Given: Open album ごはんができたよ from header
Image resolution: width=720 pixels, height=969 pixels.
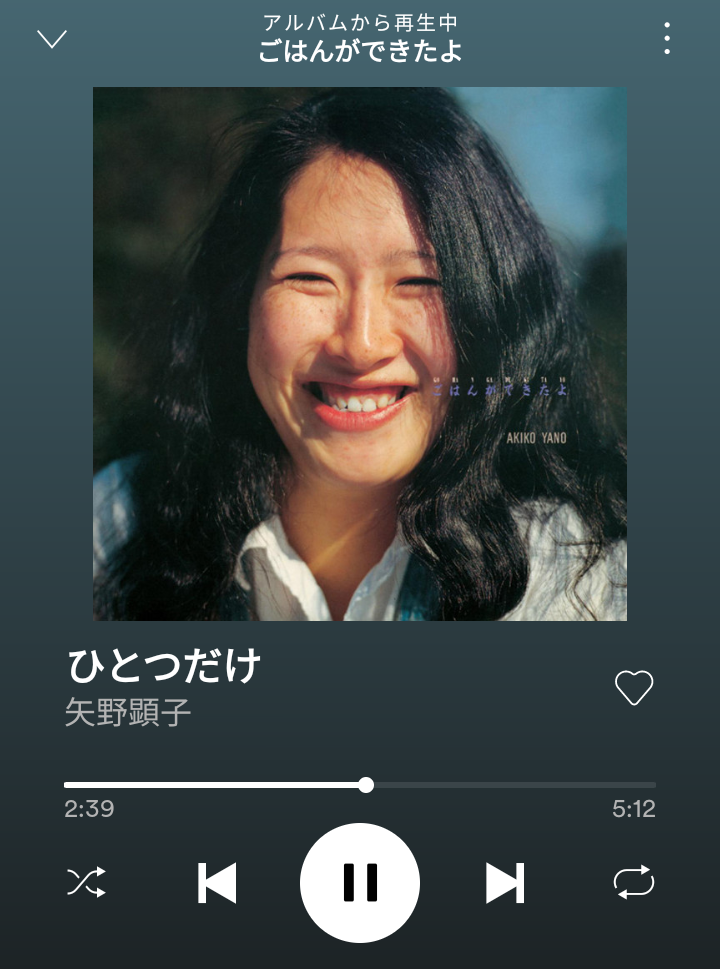Looking at the screenshot, I should click(x=360, y=51).
